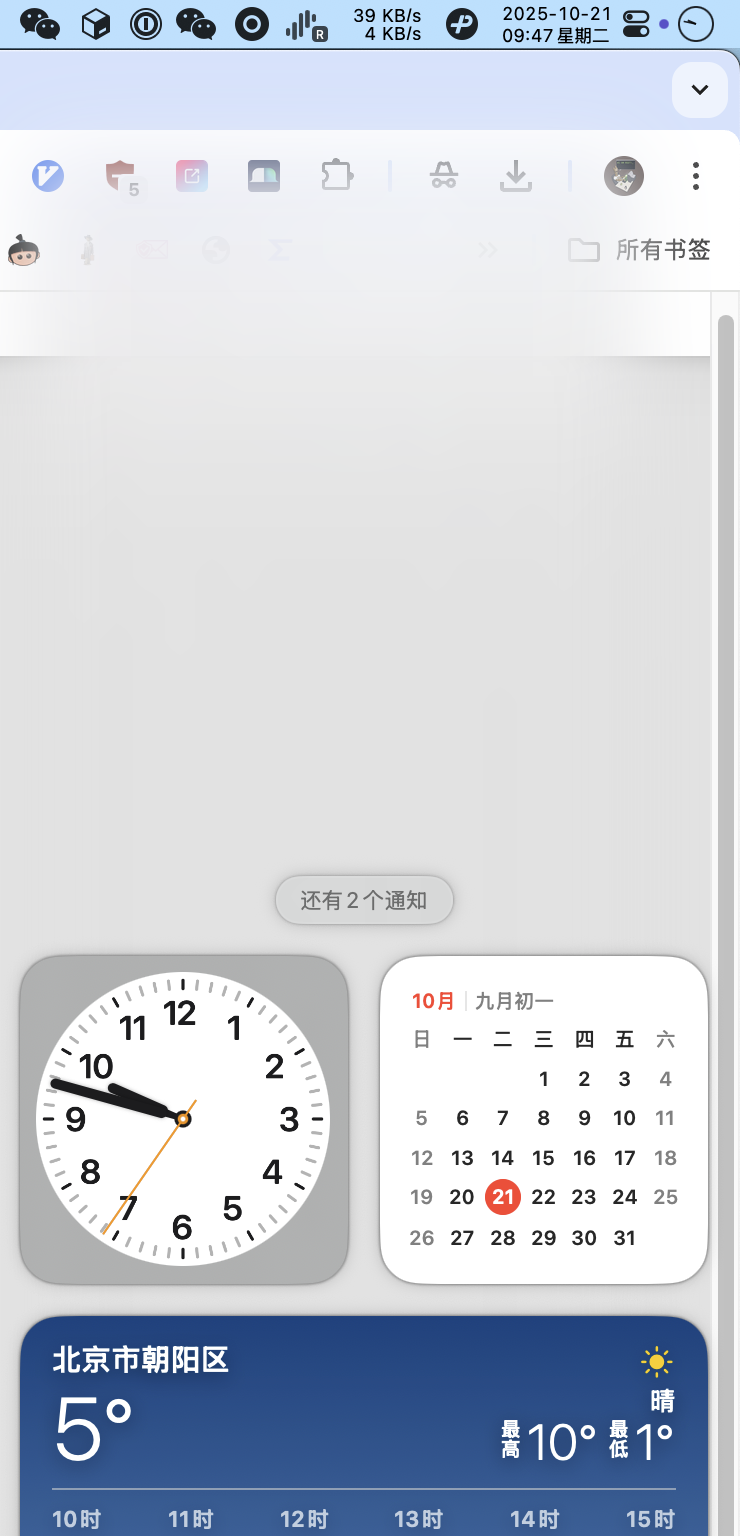
Task: Open the incognito-style glasses extension icon
Action: pyautogui.click(x=443, y=177)
